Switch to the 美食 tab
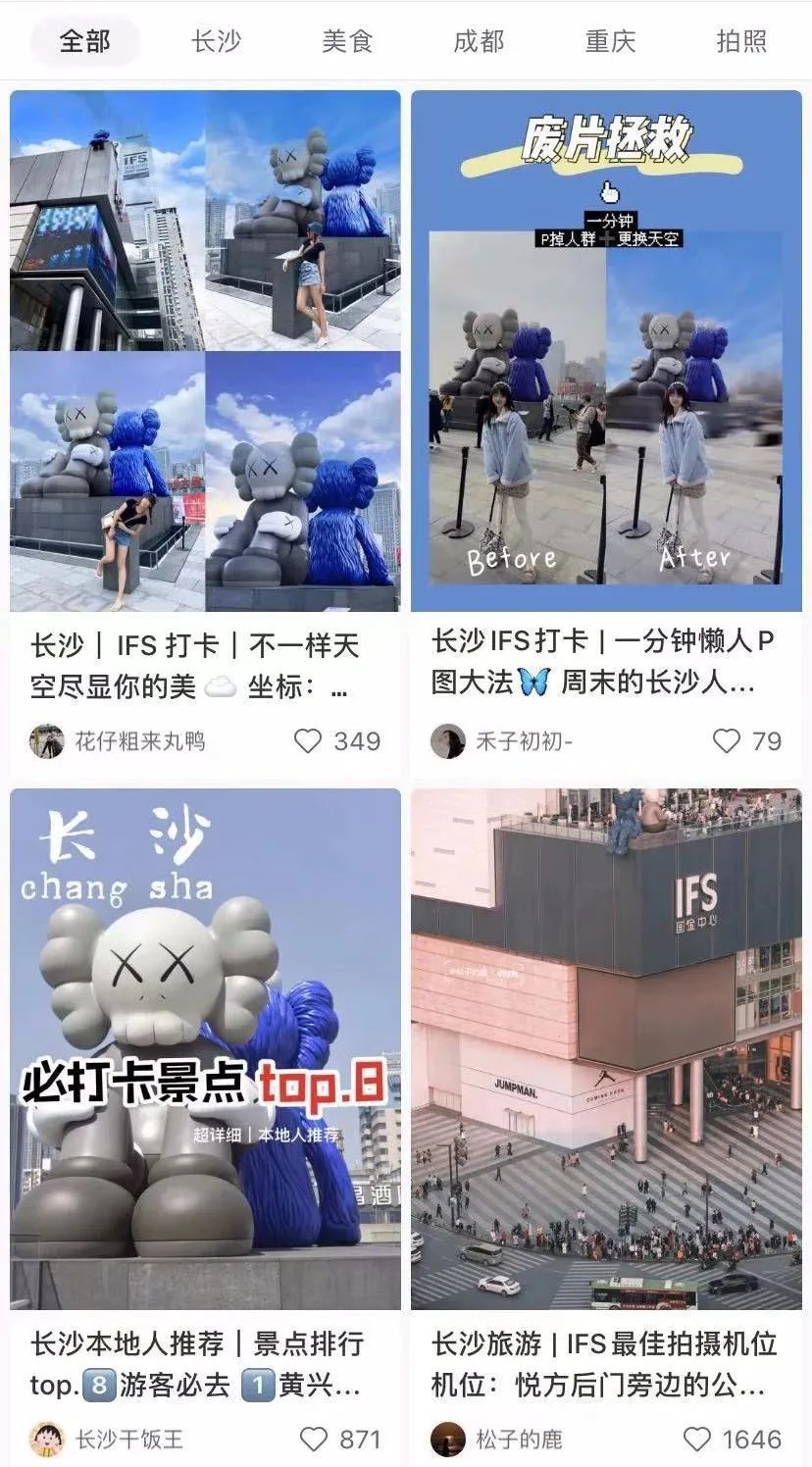Viewport: 812px width, 1467px height. click(347, 41)
